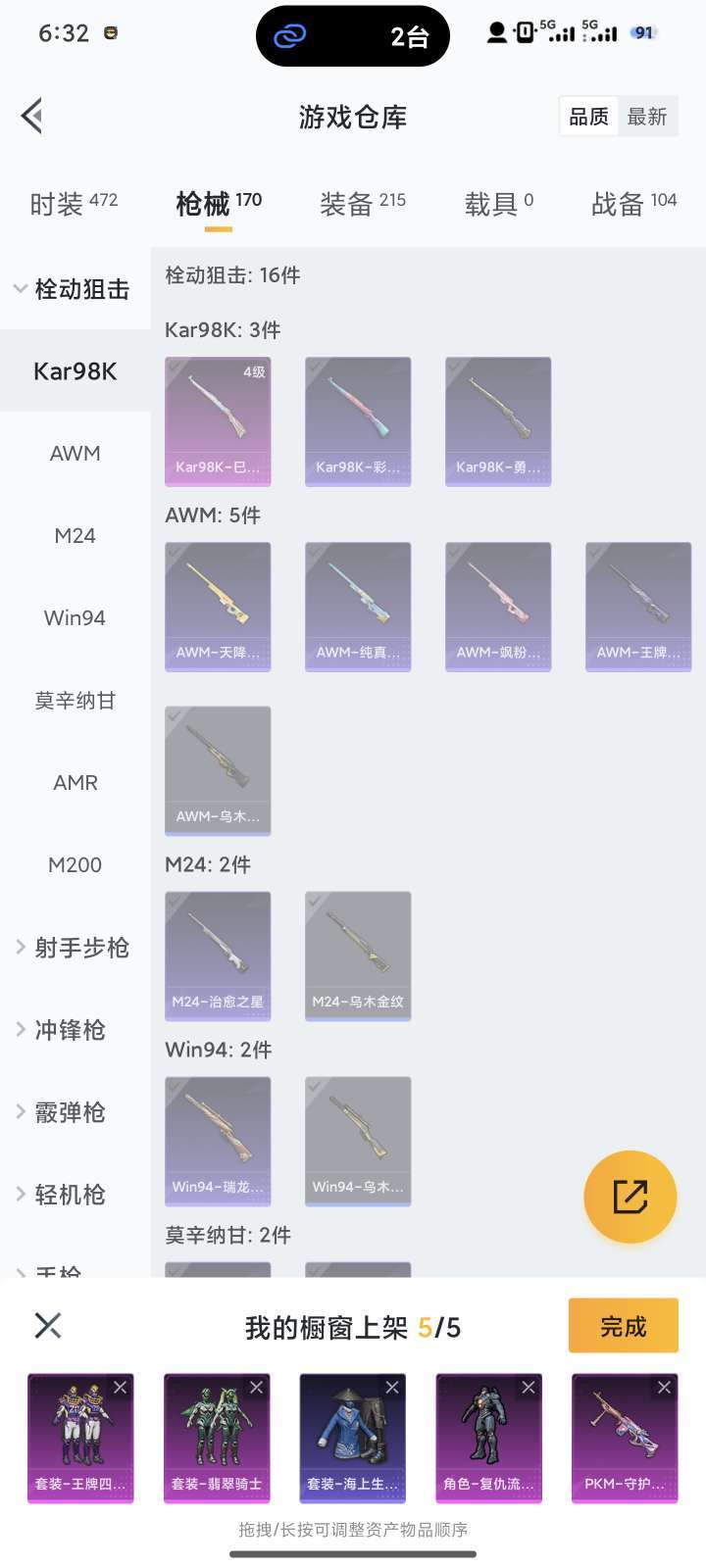Switch to the 时装 tab
Screen dimensions: 706x1568
click(74, 203)
